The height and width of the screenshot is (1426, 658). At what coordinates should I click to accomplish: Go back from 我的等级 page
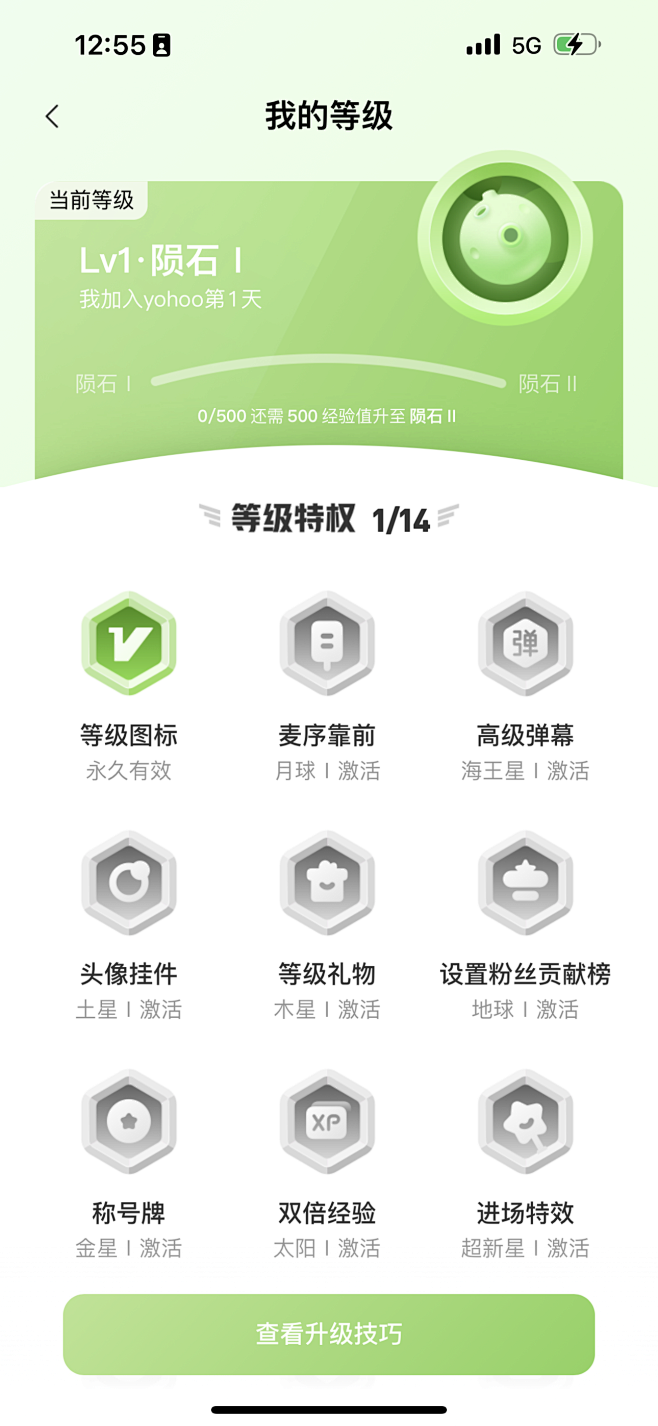(52, 116)
